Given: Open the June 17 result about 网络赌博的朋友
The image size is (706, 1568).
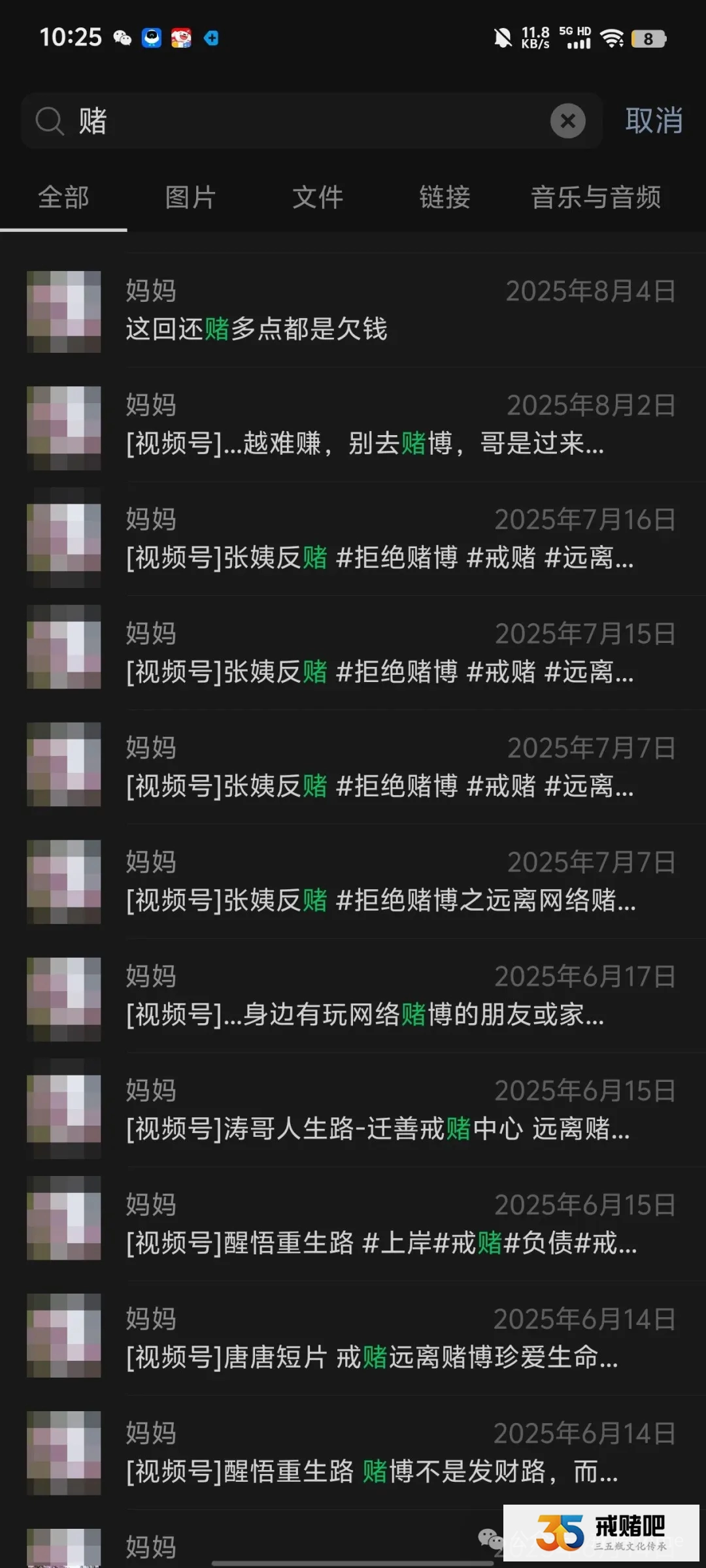Looking at the screenshot, I should [x=392, y=997].
